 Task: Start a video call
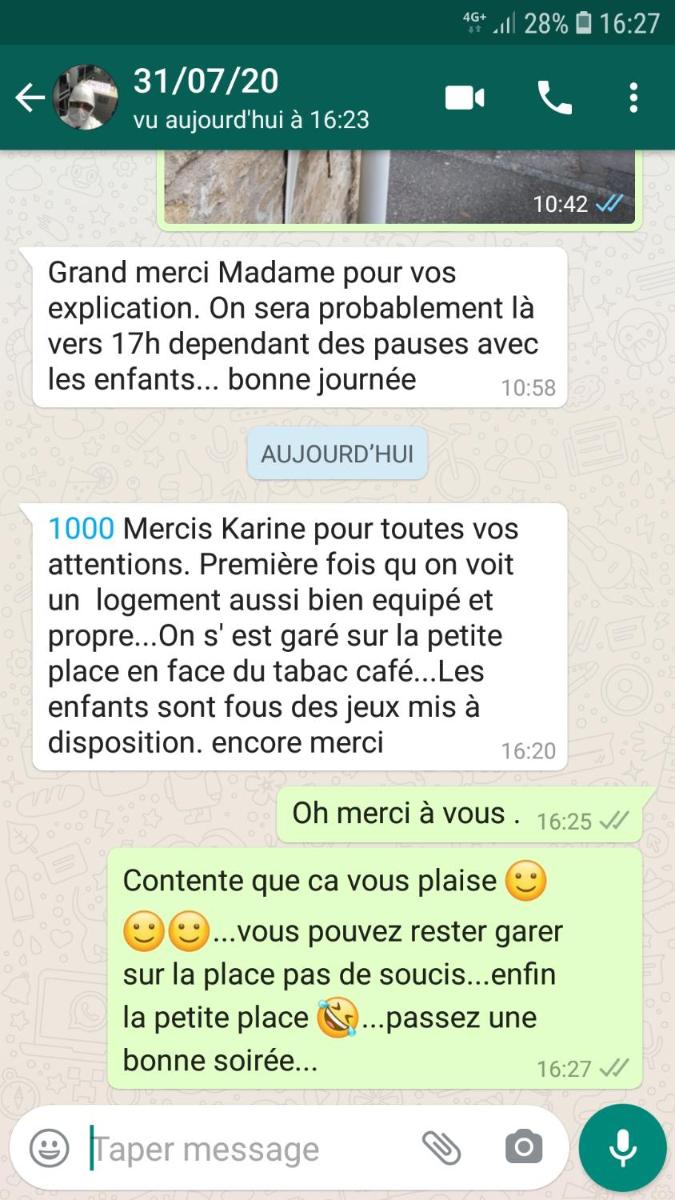click(465, 98)
